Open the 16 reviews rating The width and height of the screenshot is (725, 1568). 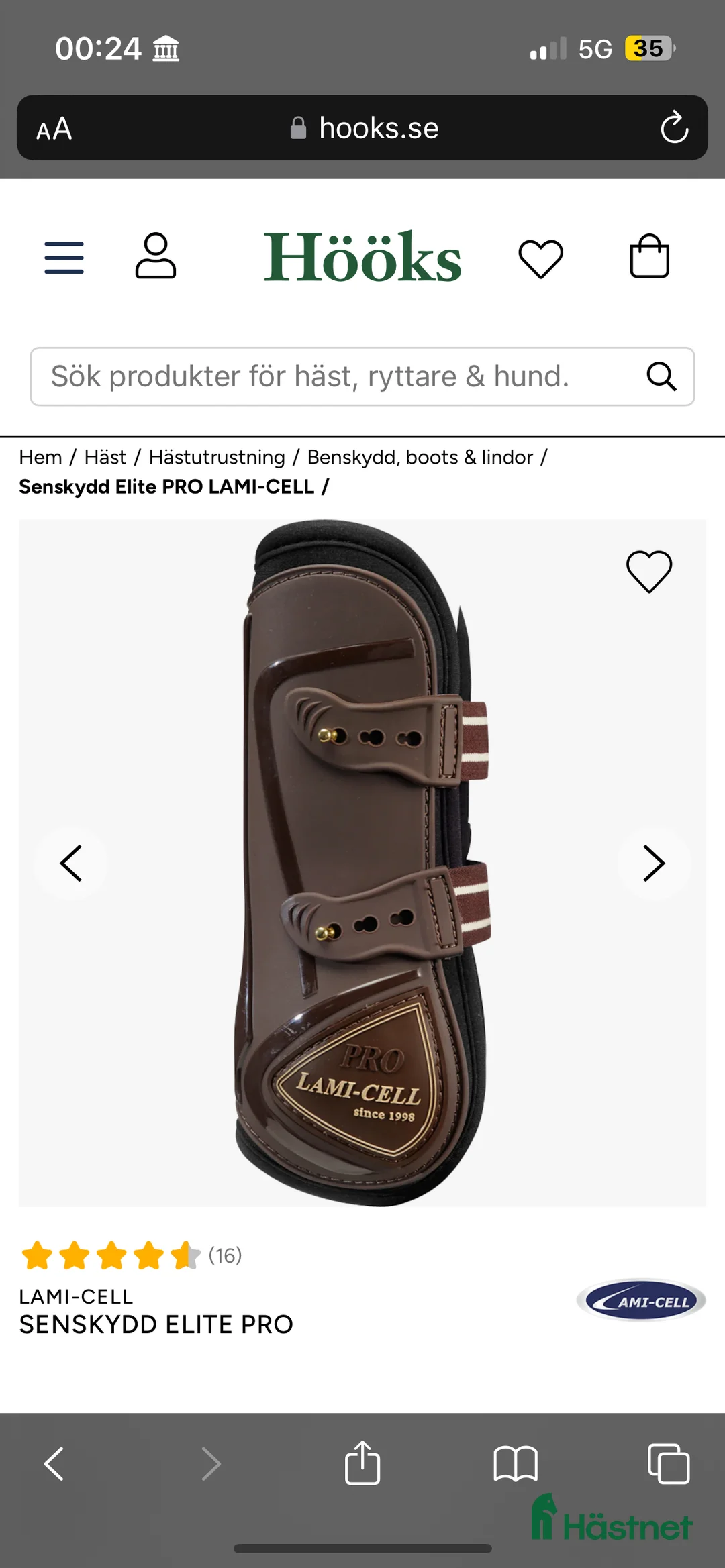pos(131,1255)
